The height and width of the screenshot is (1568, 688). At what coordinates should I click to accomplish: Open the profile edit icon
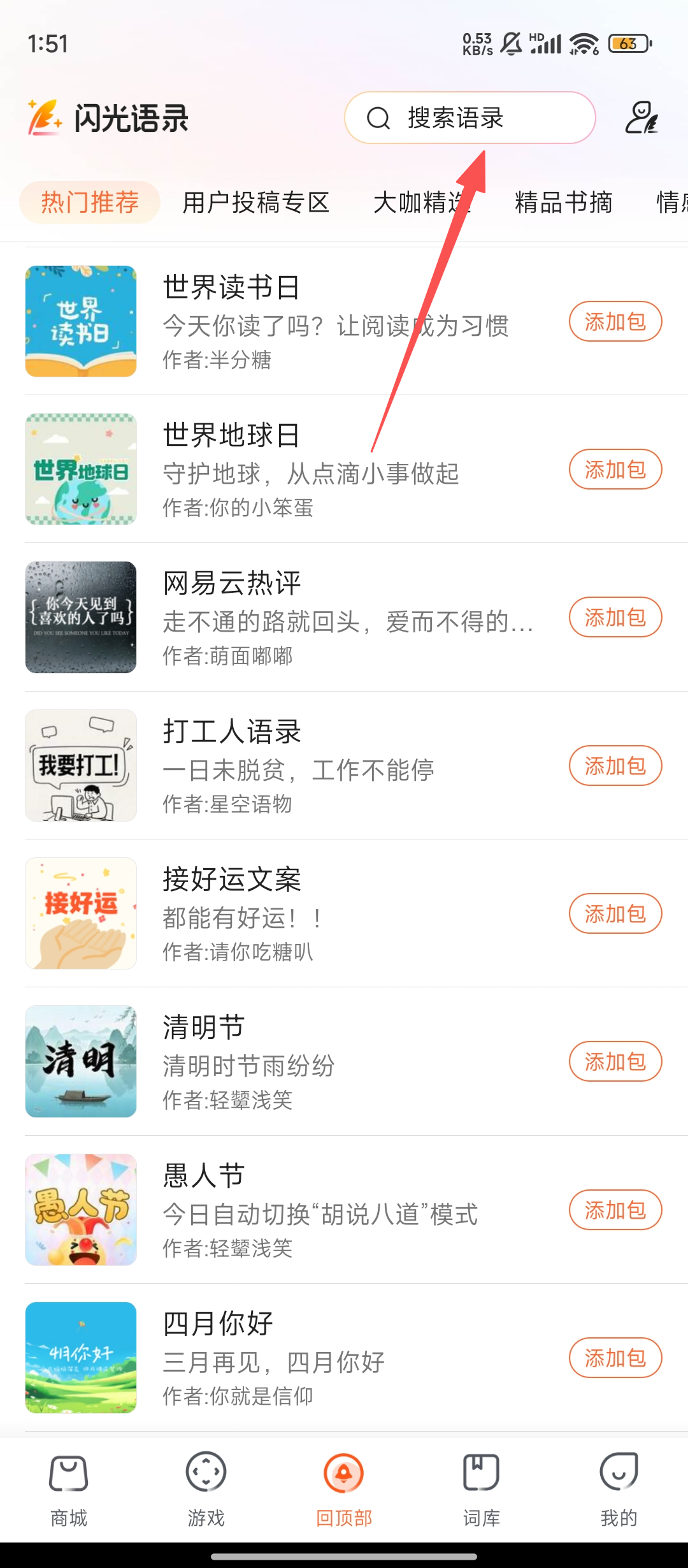pos(641,118)
